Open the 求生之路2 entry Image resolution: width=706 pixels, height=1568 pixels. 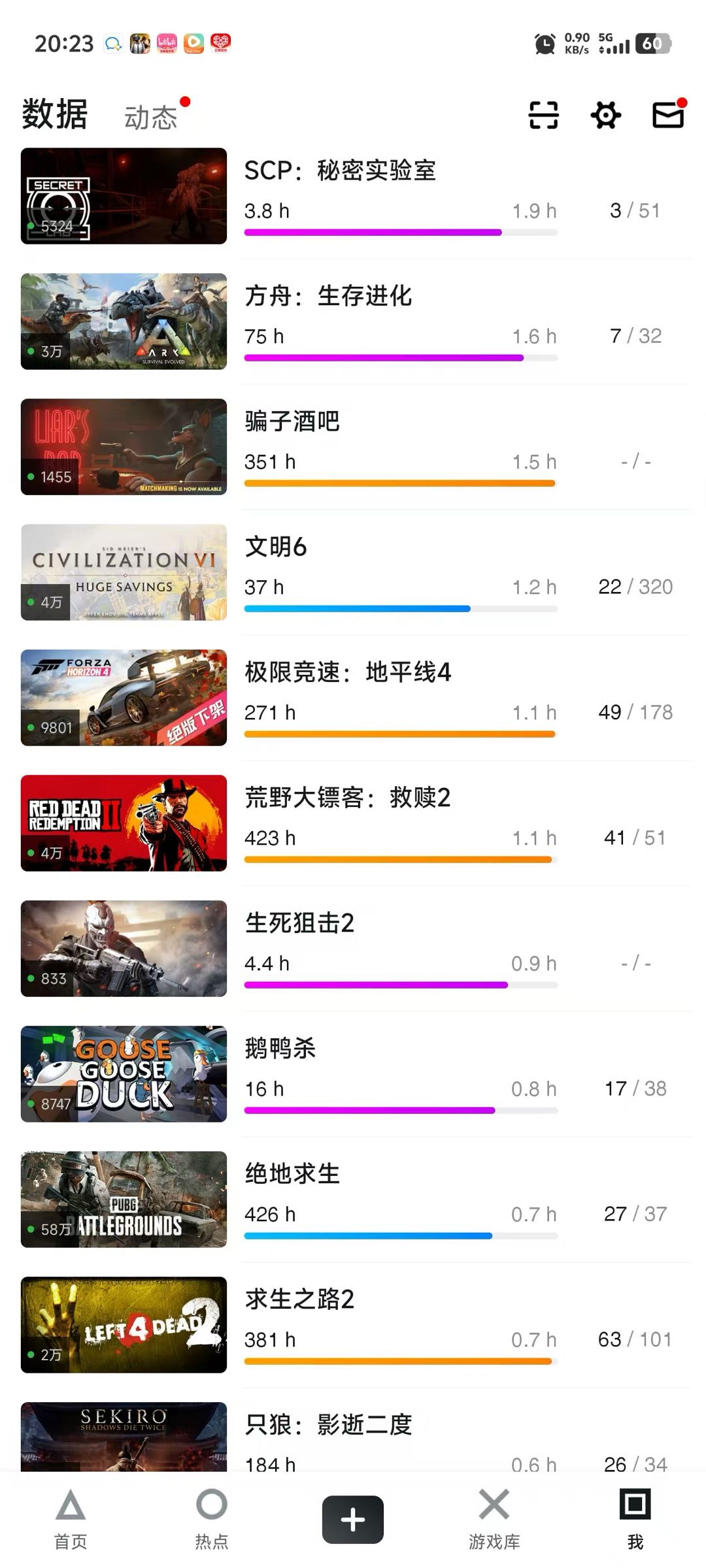point(299,1300)
